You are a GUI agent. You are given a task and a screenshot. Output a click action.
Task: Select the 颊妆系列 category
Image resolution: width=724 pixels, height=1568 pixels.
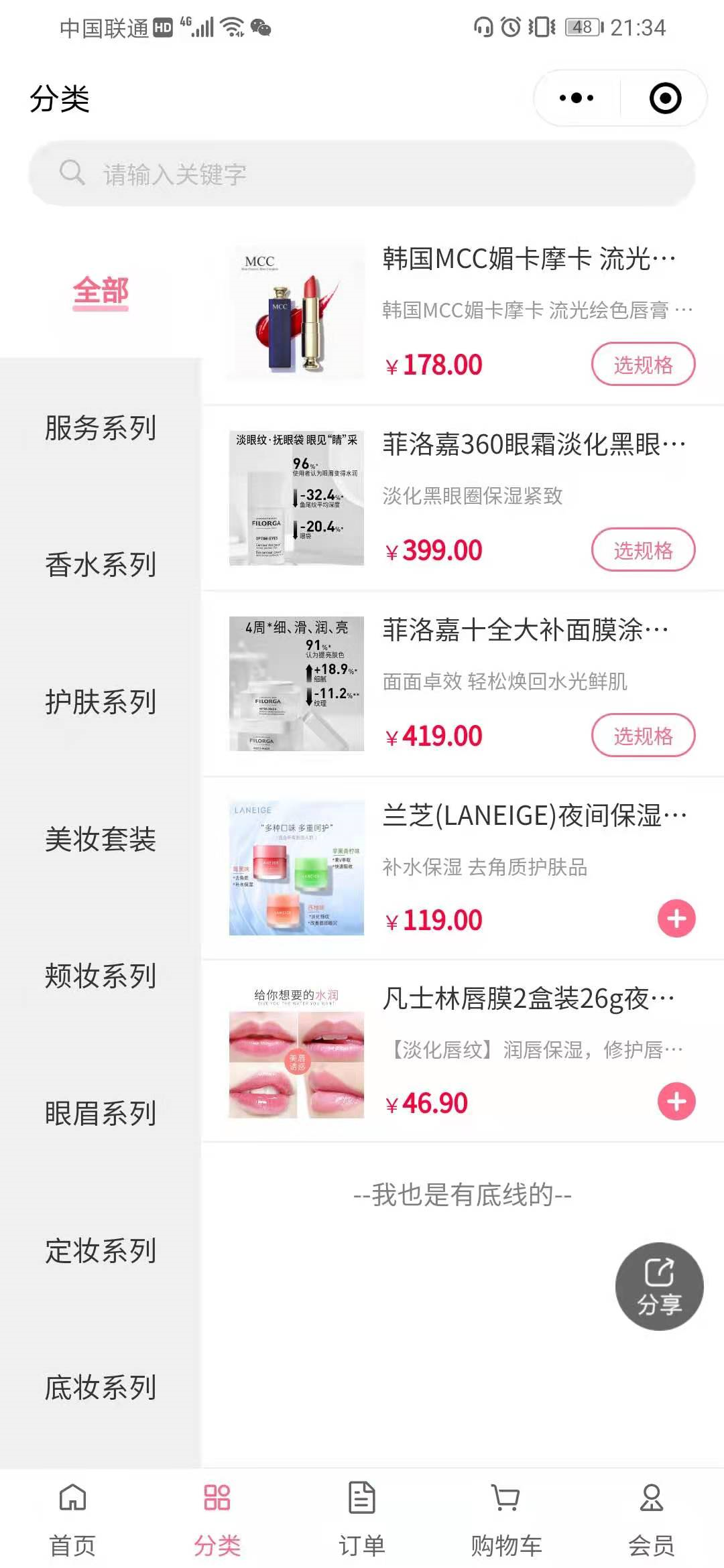coord(101,976)
